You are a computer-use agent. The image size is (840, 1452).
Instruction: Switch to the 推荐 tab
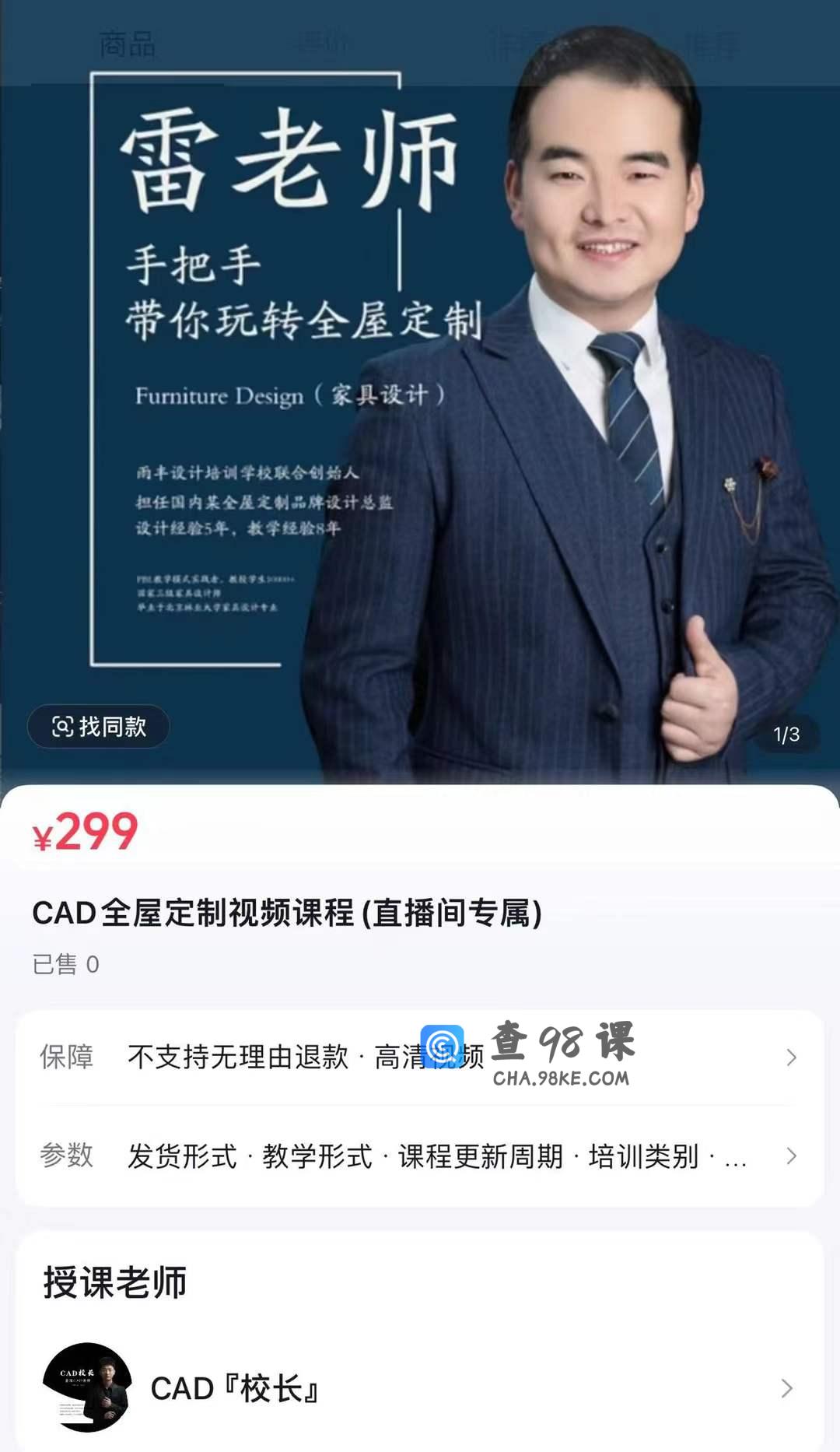point(711,44)
